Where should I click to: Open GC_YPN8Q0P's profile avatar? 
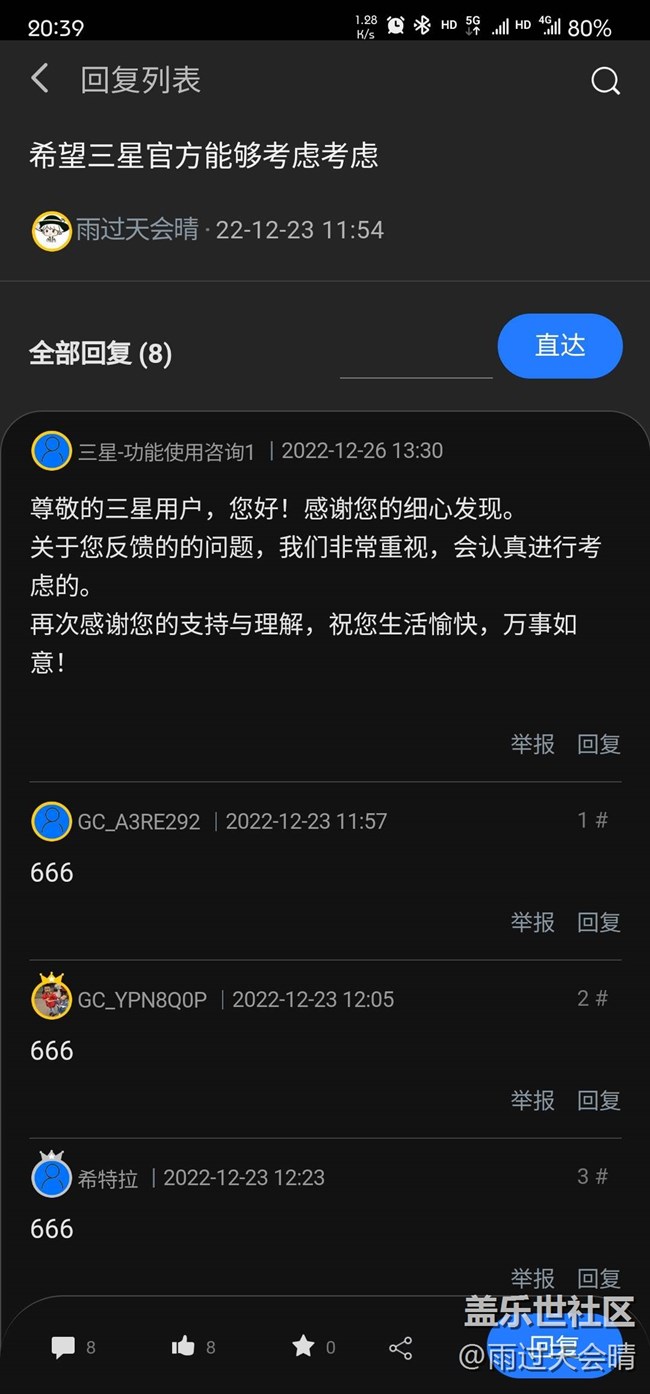(51, 999)
